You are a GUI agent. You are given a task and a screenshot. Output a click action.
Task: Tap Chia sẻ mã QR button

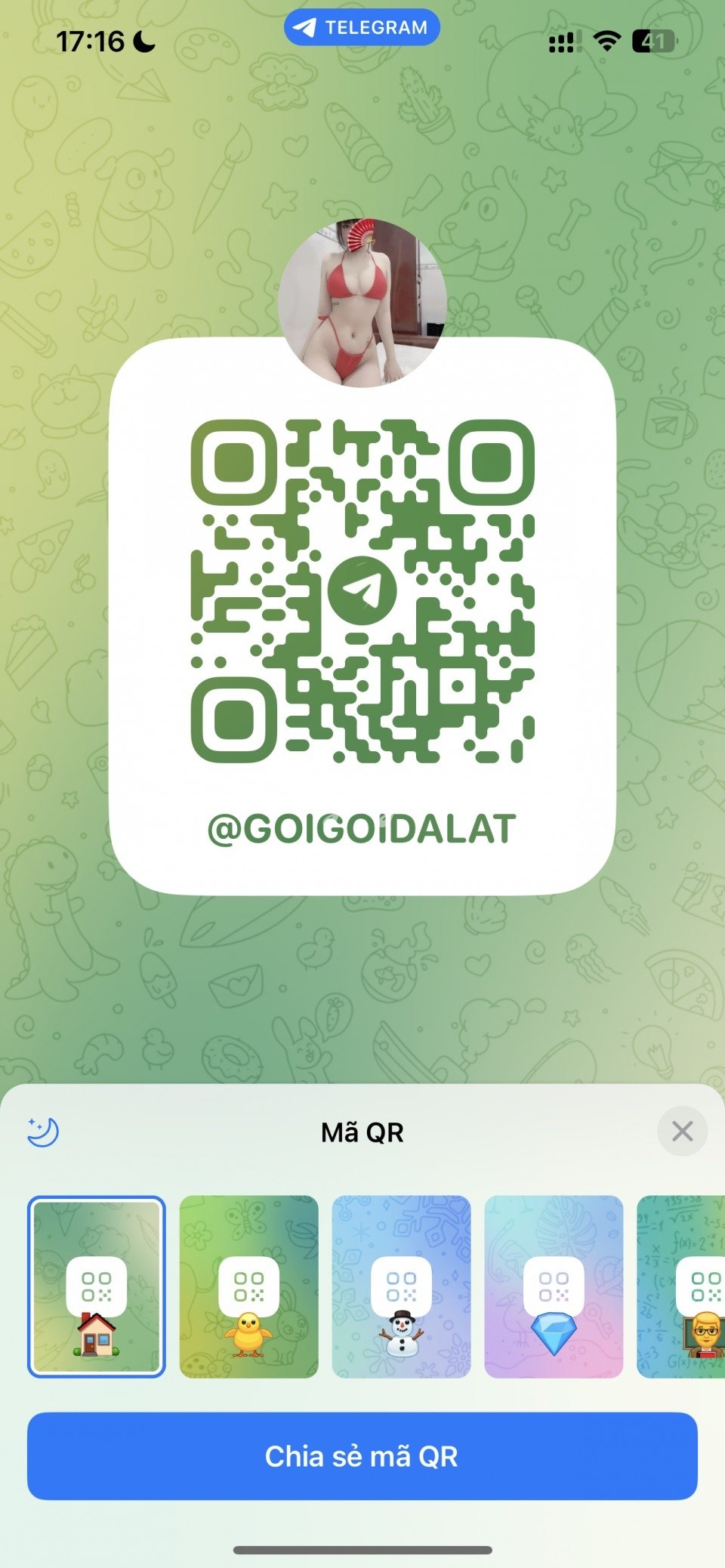point(362,1456)
